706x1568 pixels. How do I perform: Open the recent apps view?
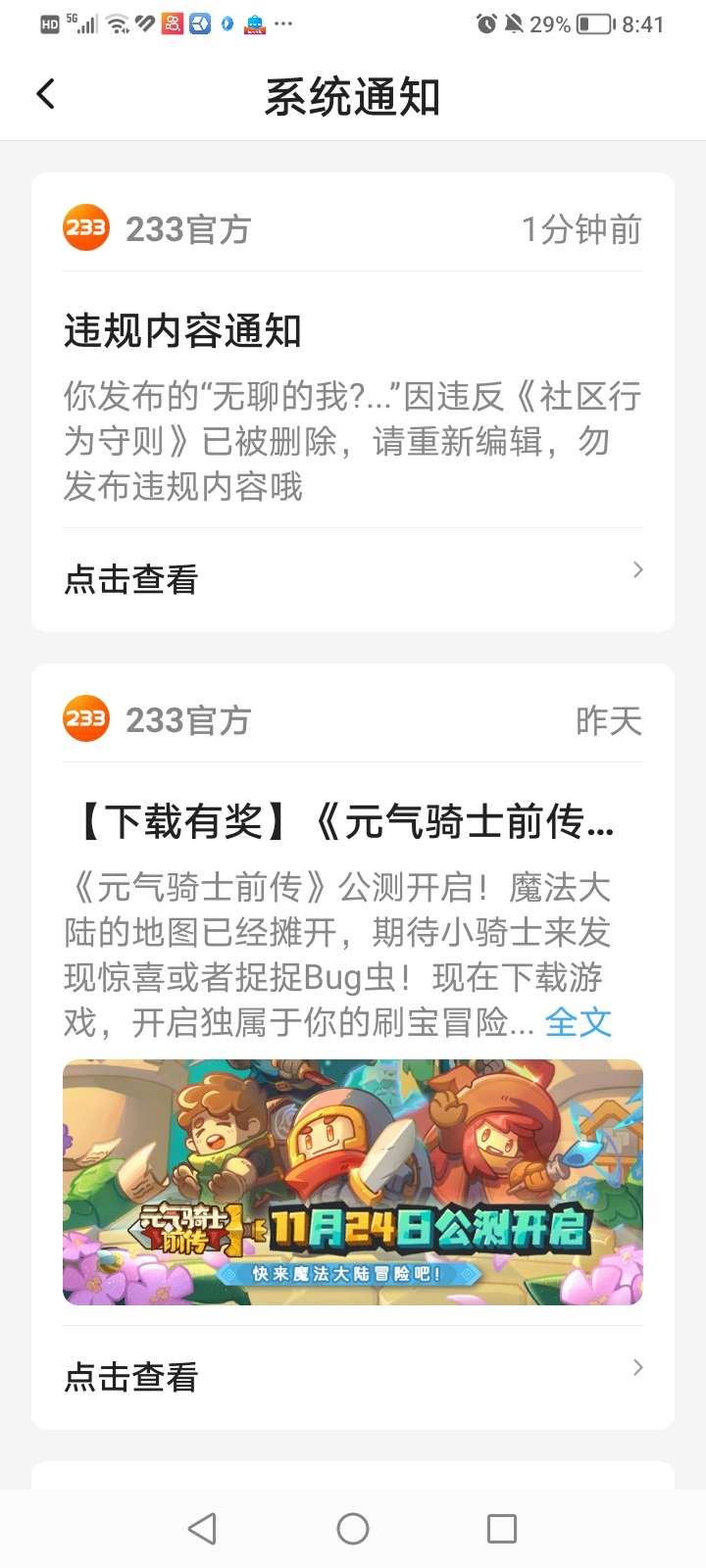click(501, 1529)
